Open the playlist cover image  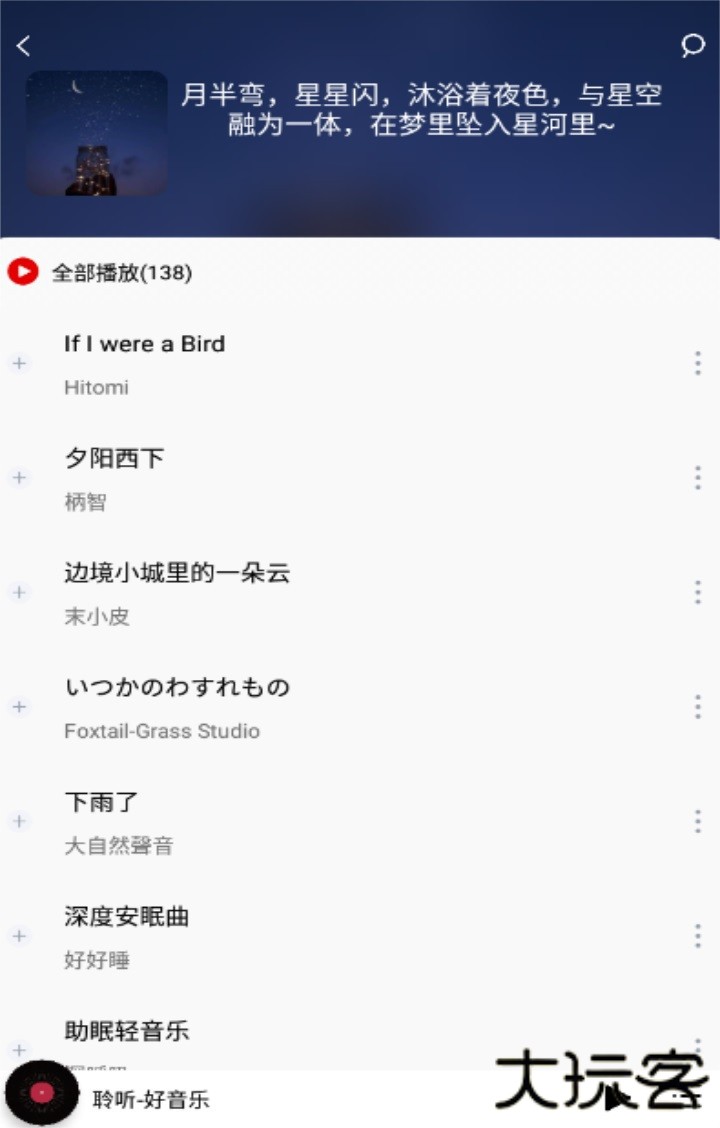click(x=97, y=133)
